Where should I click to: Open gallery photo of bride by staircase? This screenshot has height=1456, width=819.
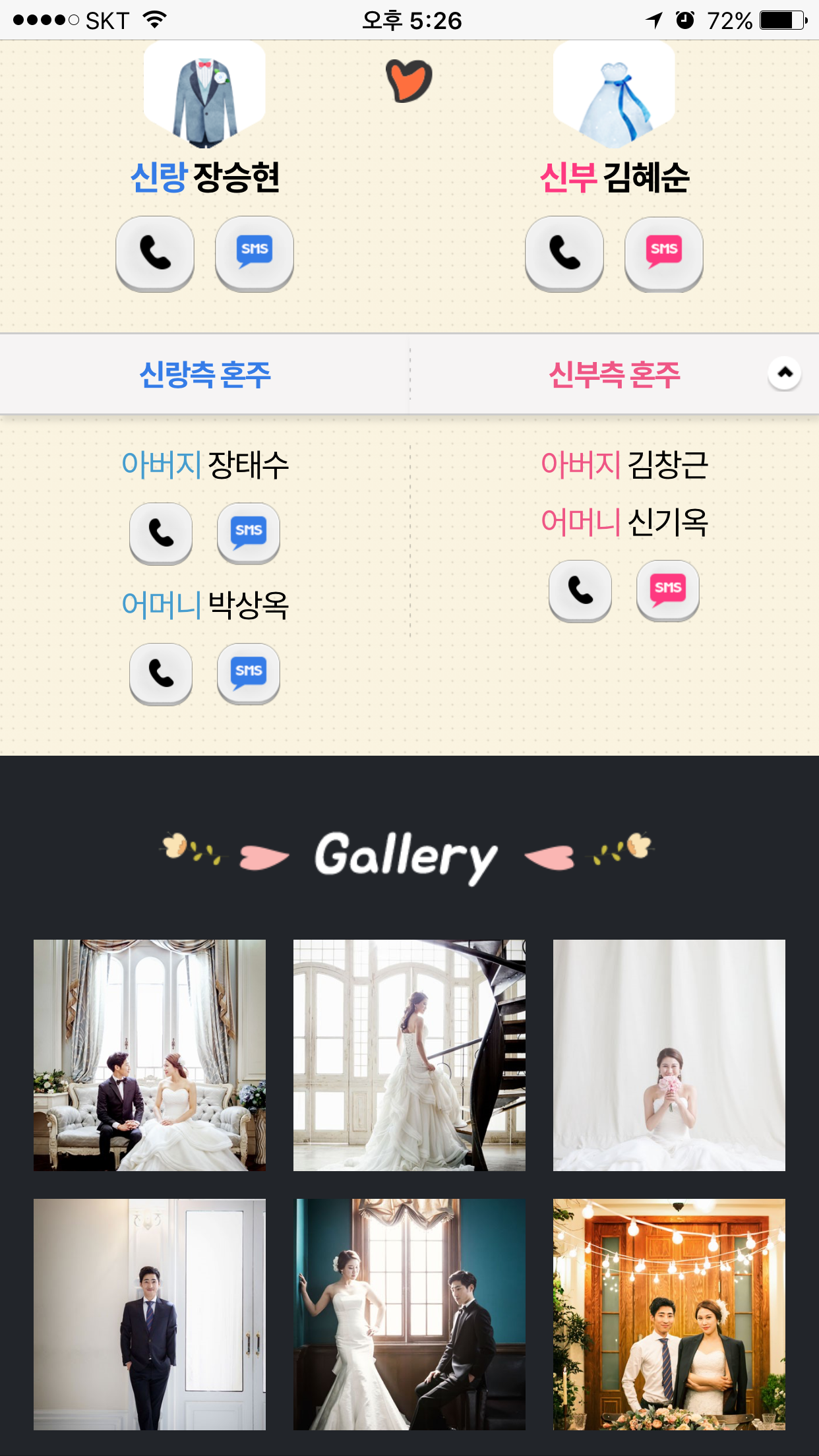pos(409,1055)
